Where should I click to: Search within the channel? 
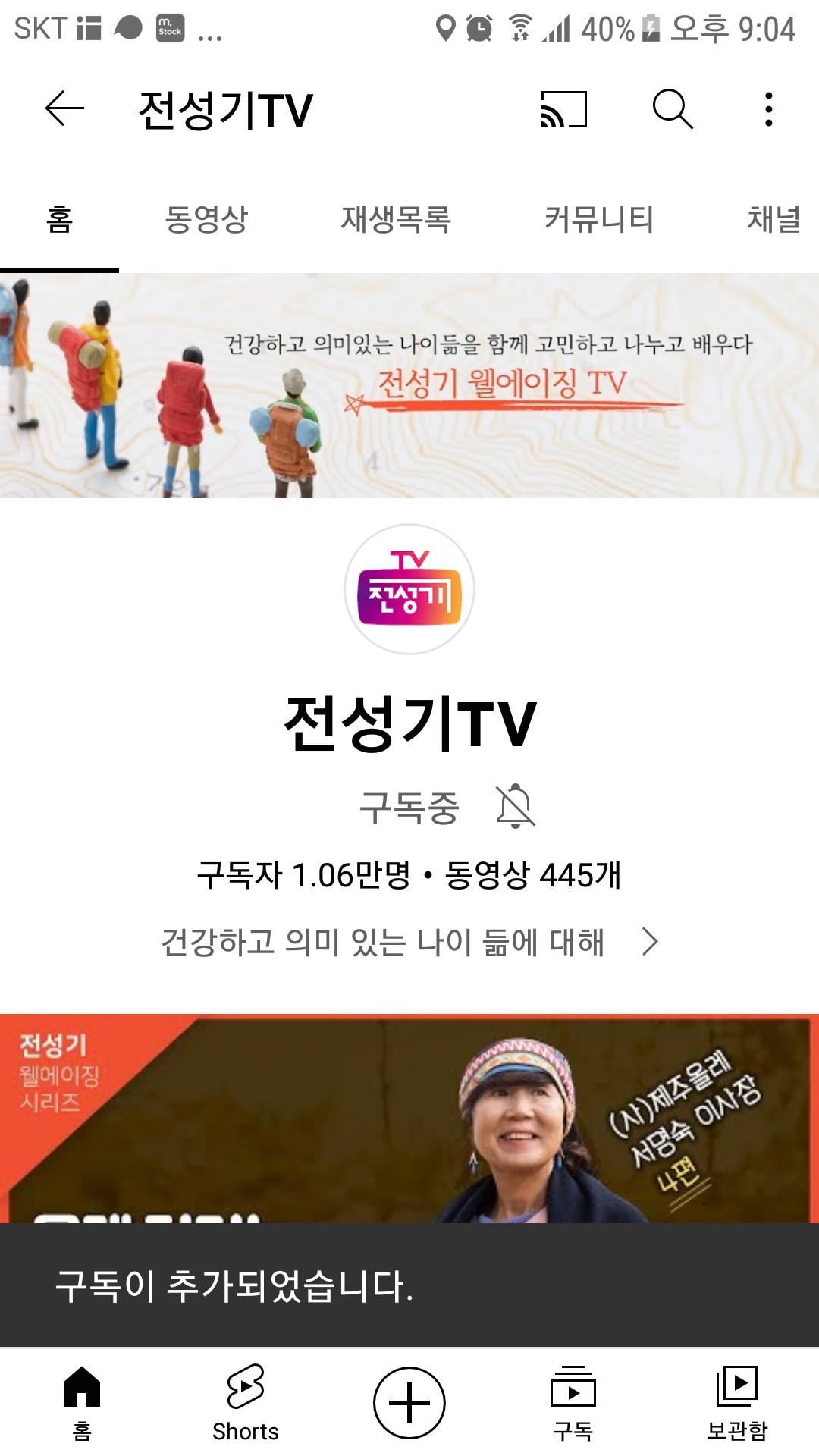(x=672, y=108)
